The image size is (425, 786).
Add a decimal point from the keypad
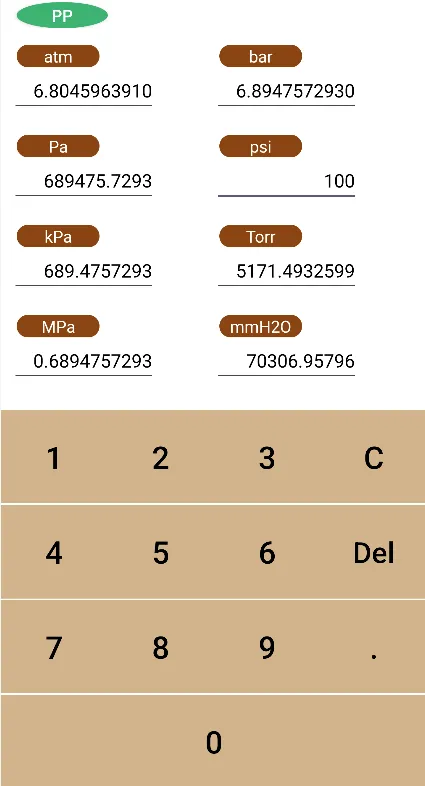[x=373, y=647]
